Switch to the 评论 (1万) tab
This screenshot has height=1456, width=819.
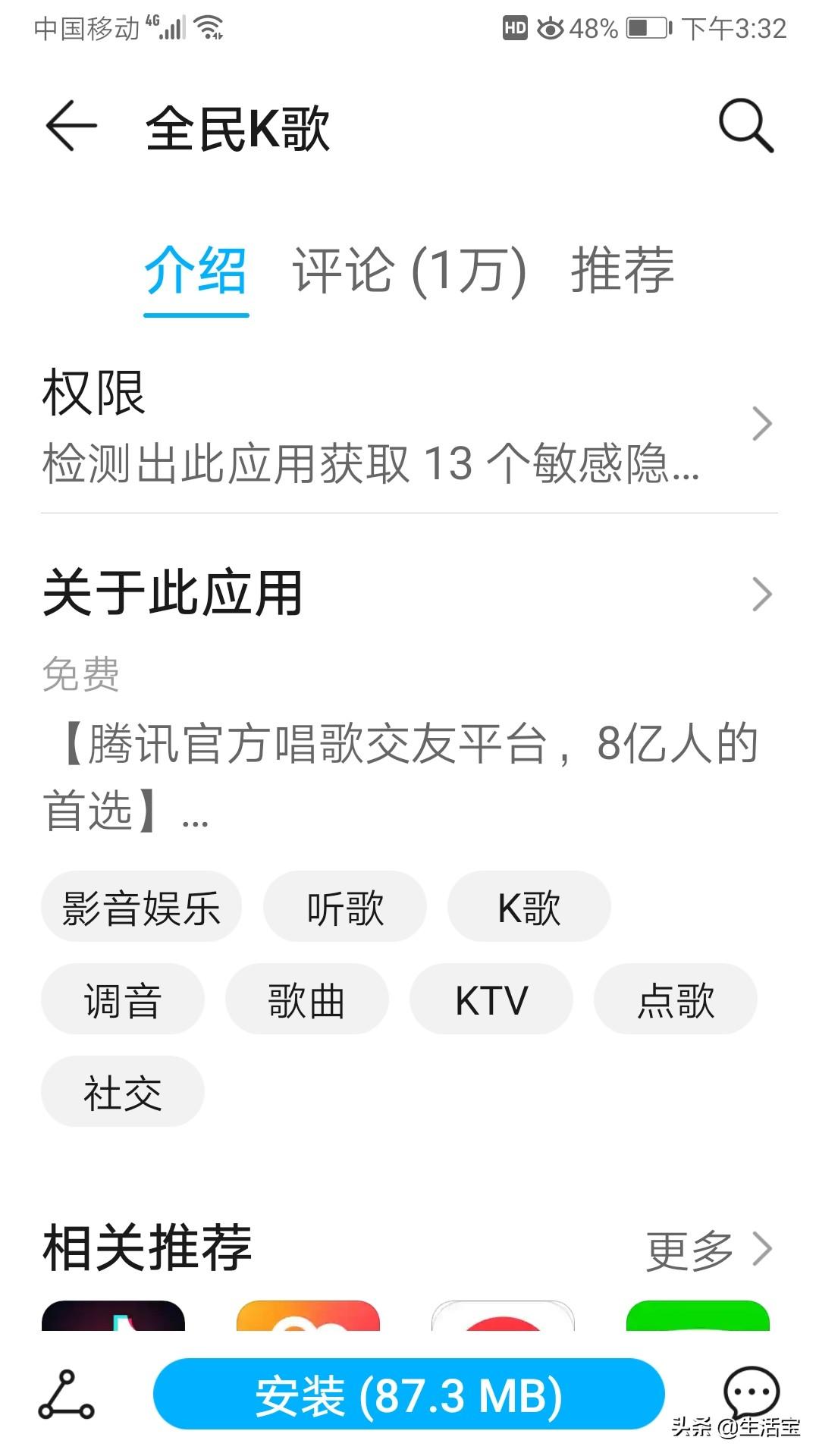(x=409, y=271)
